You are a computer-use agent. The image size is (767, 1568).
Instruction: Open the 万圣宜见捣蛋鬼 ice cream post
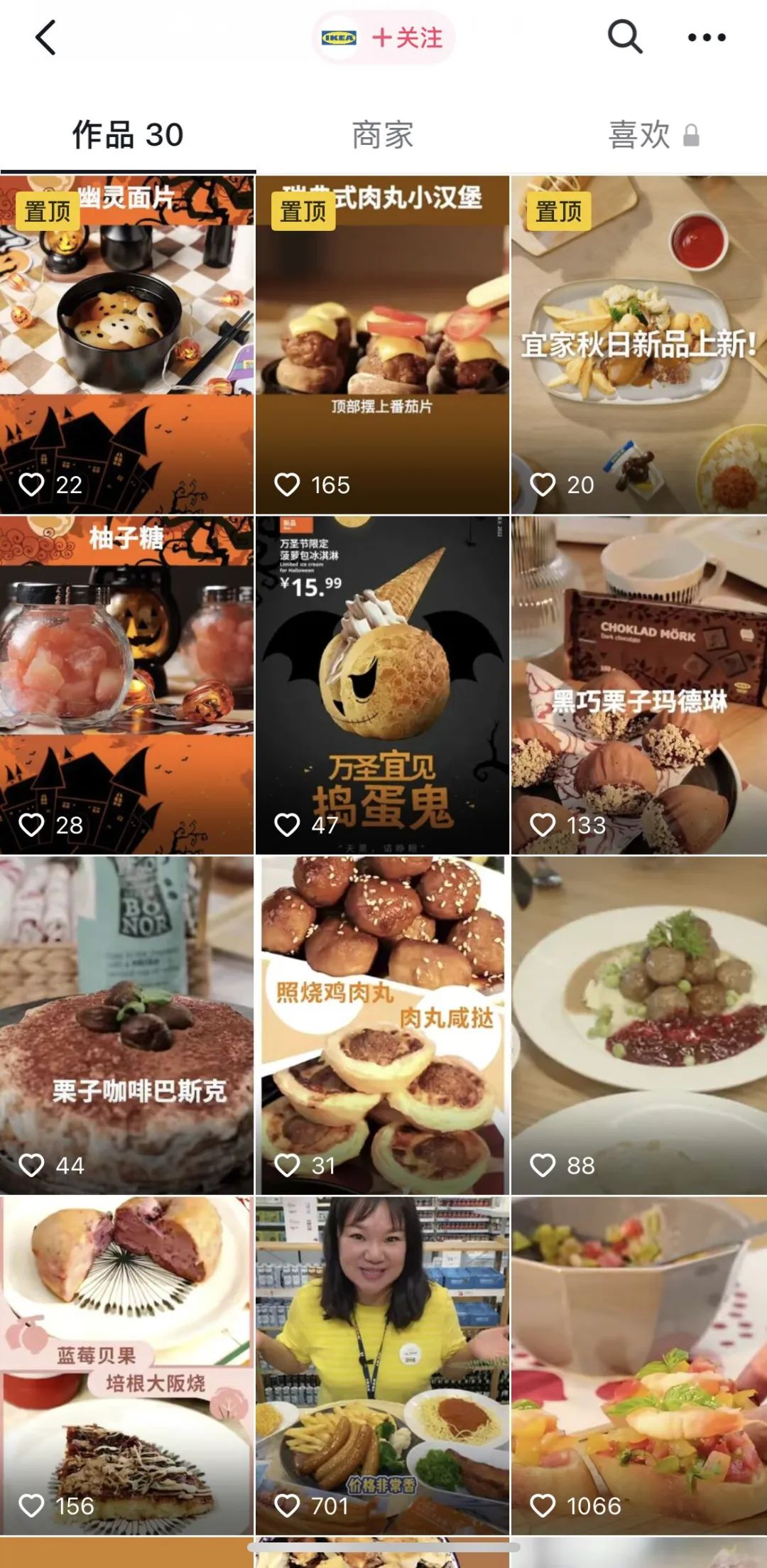[x=383, y=685]
